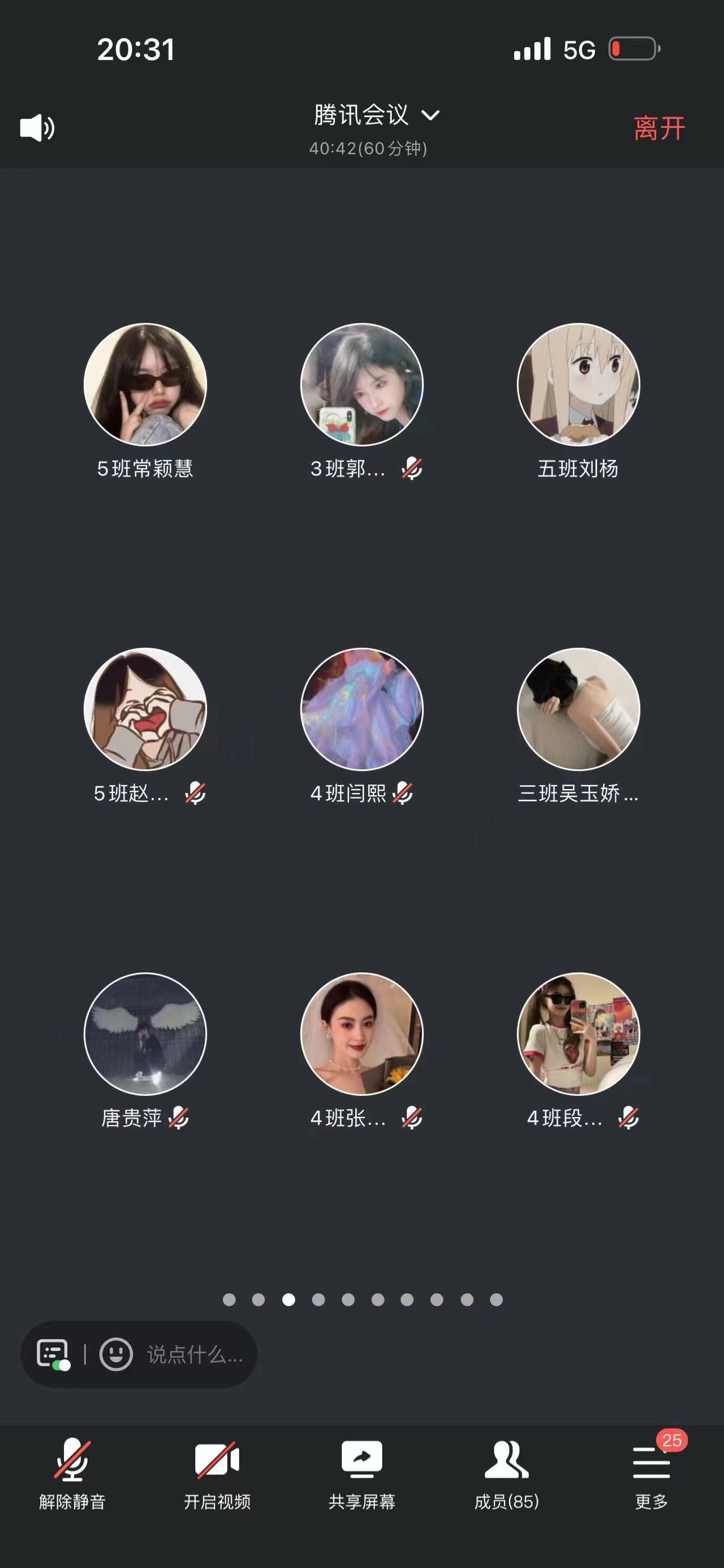Open the emoji reaction picker
724x1568 pixels.
click(x=116, y=1354)
